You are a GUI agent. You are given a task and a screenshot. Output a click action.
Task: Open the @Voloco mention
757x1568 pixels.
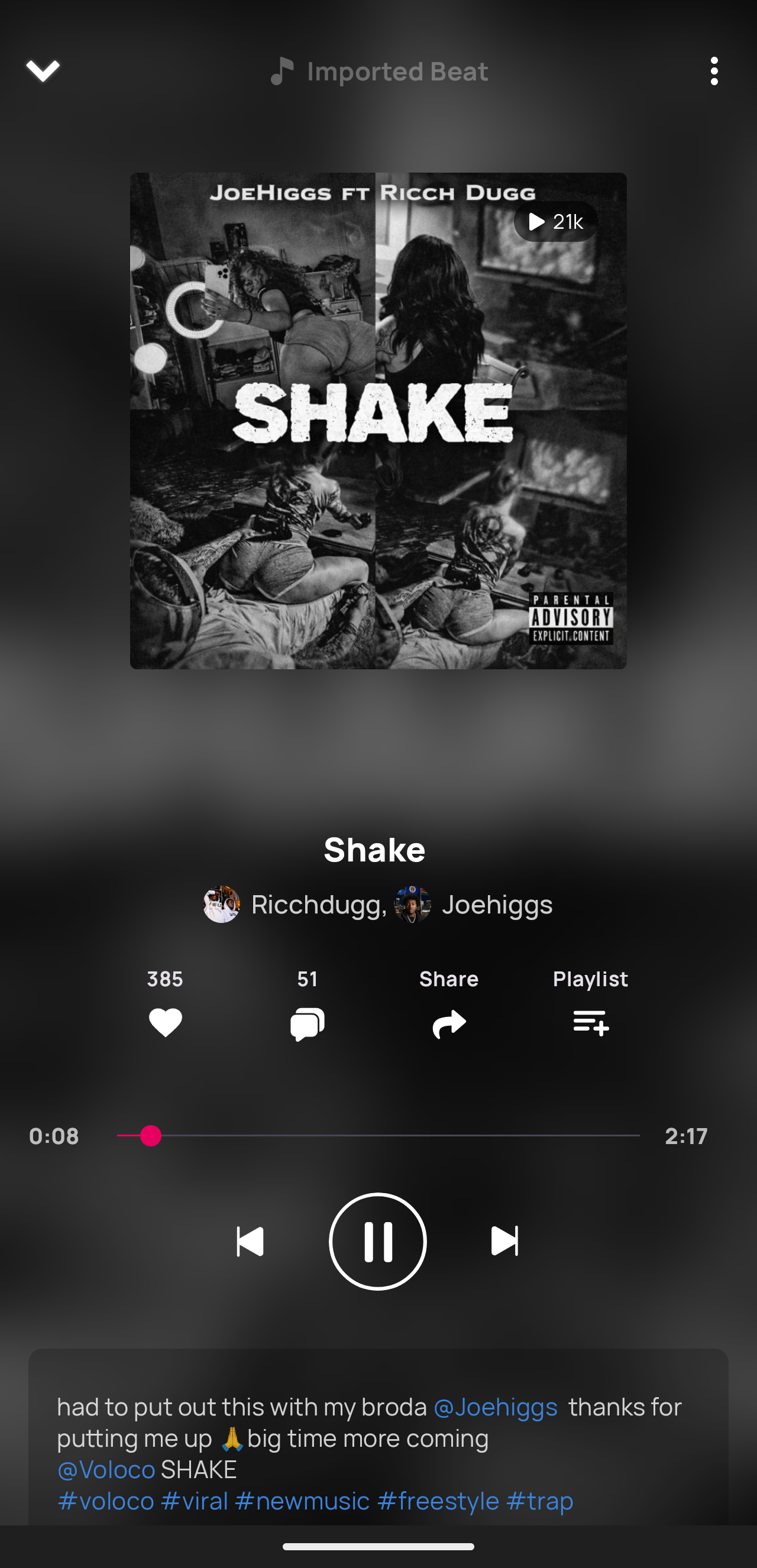coord(106,1469)
